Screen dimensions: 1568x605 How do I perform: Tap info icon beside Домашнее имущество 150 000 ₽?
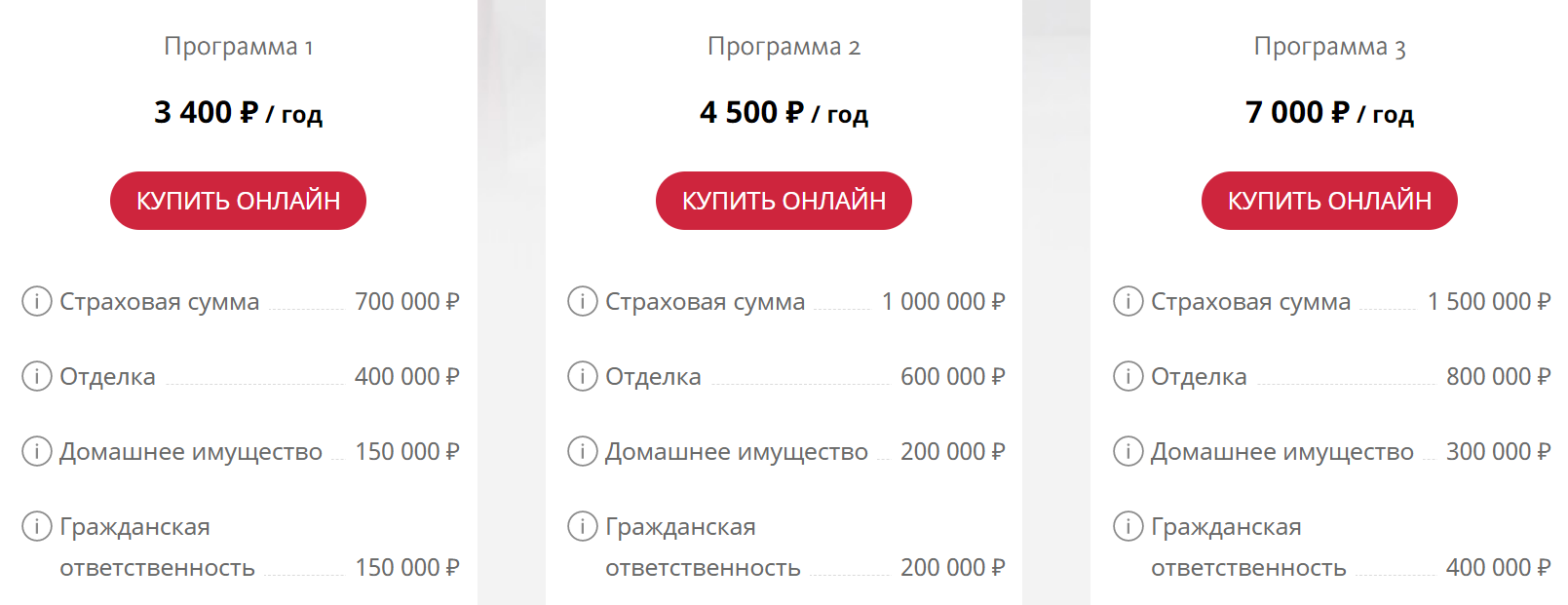(x=37, y=451)
